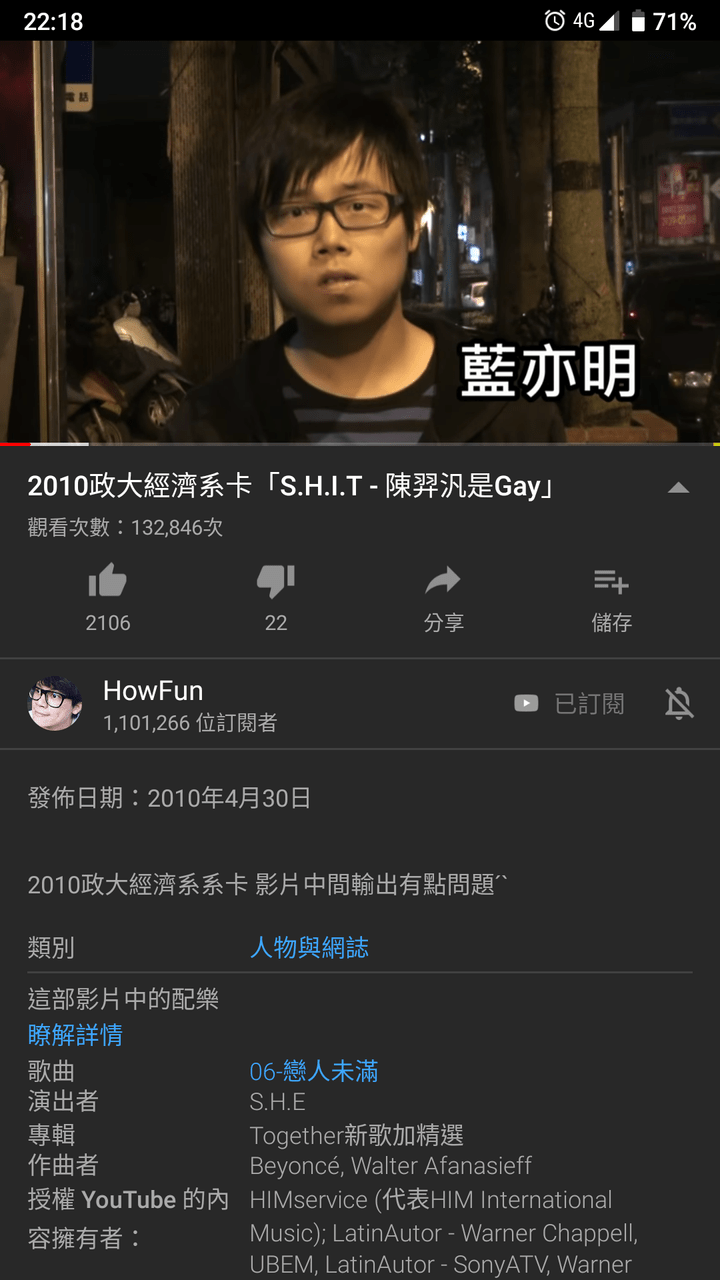Collapse the video description arrow
The height and width of the screenshot is (1280, 720).
[x=678, y=488]
